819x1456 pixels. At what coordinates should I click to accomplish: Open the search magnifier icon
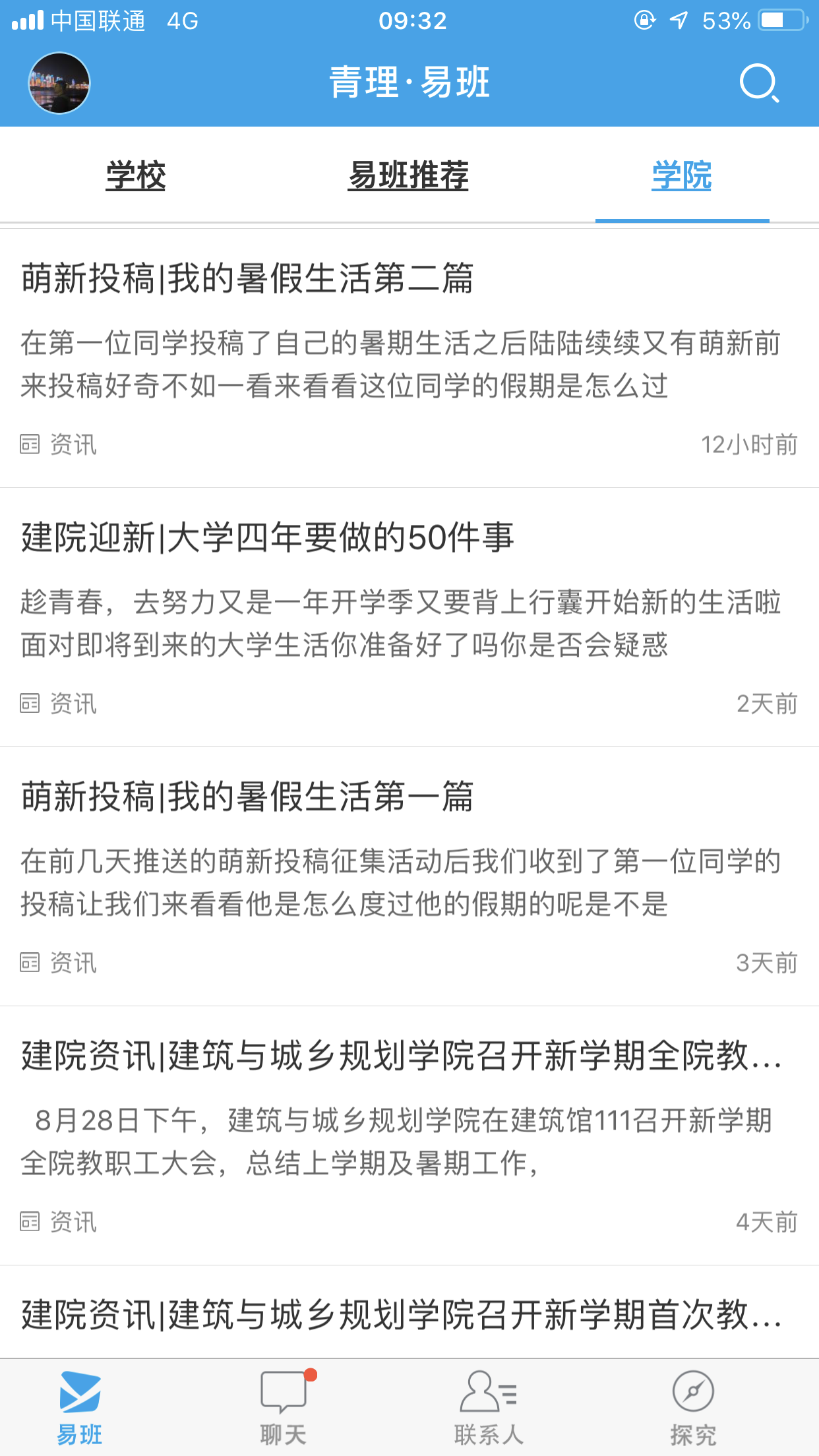click(759, 83)
